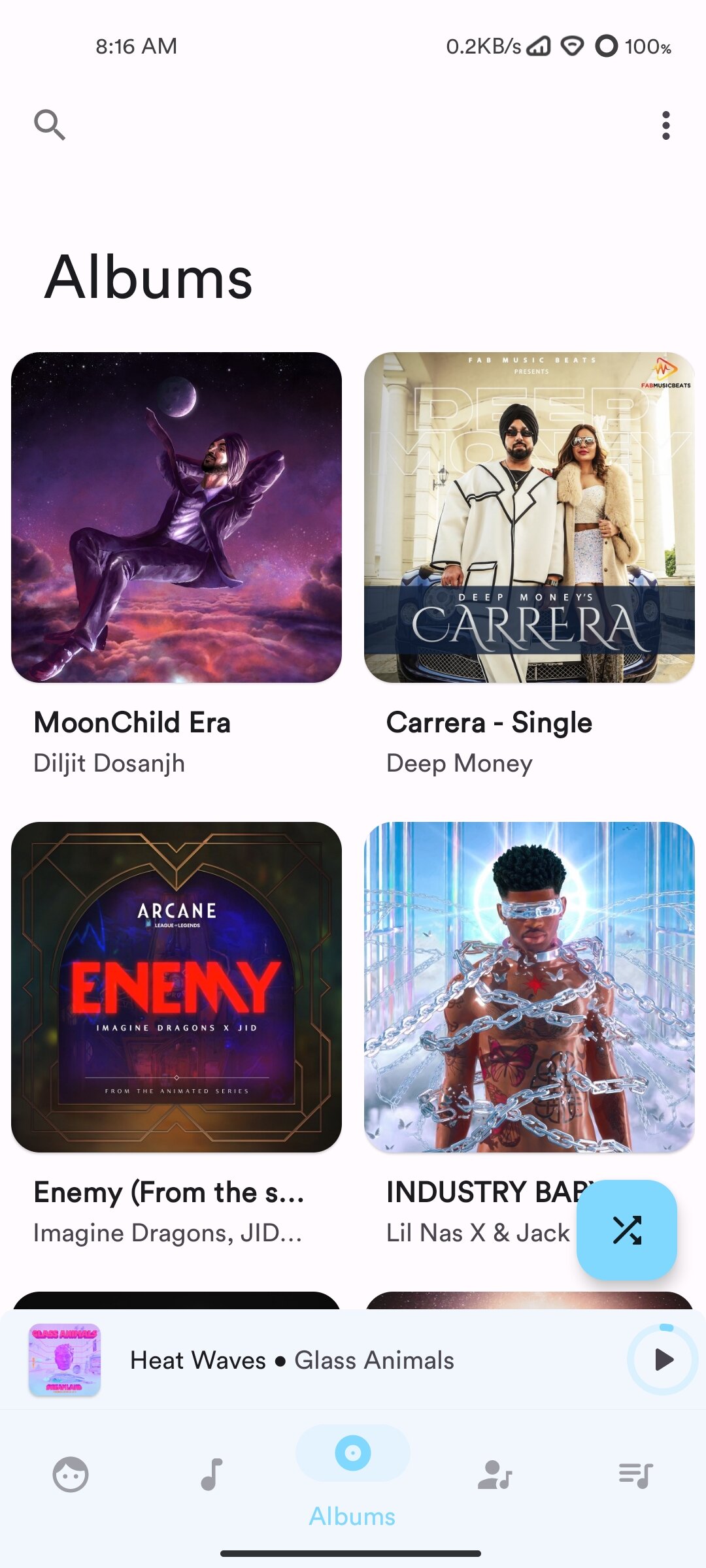706x1568 pixels.
Task: Open the MoonChild Era album
Action: [176, 517]
